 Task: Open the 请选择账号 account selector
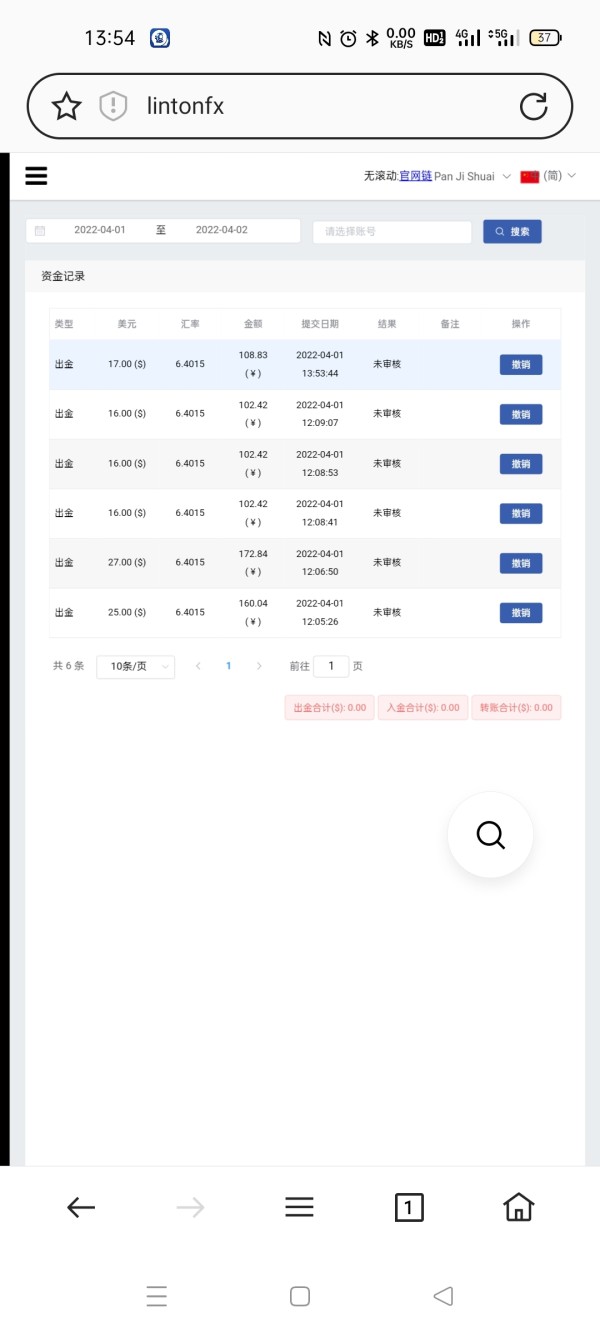tap(392, 231)
